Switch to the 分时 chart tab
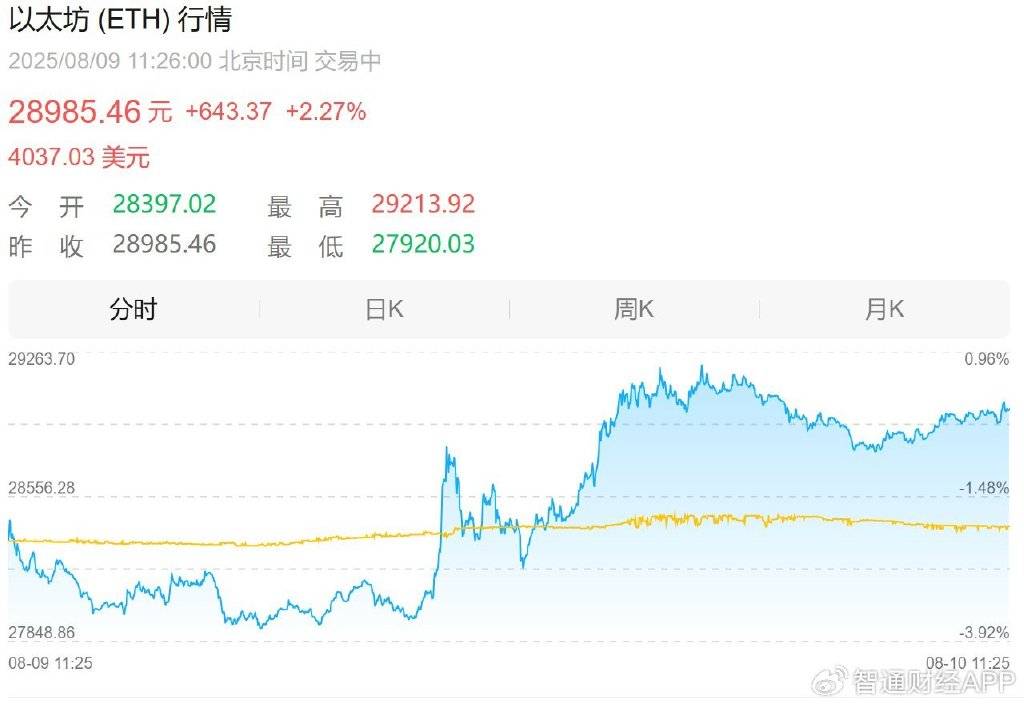Screen dimensions: 1024x706 (x=133, y=310)
